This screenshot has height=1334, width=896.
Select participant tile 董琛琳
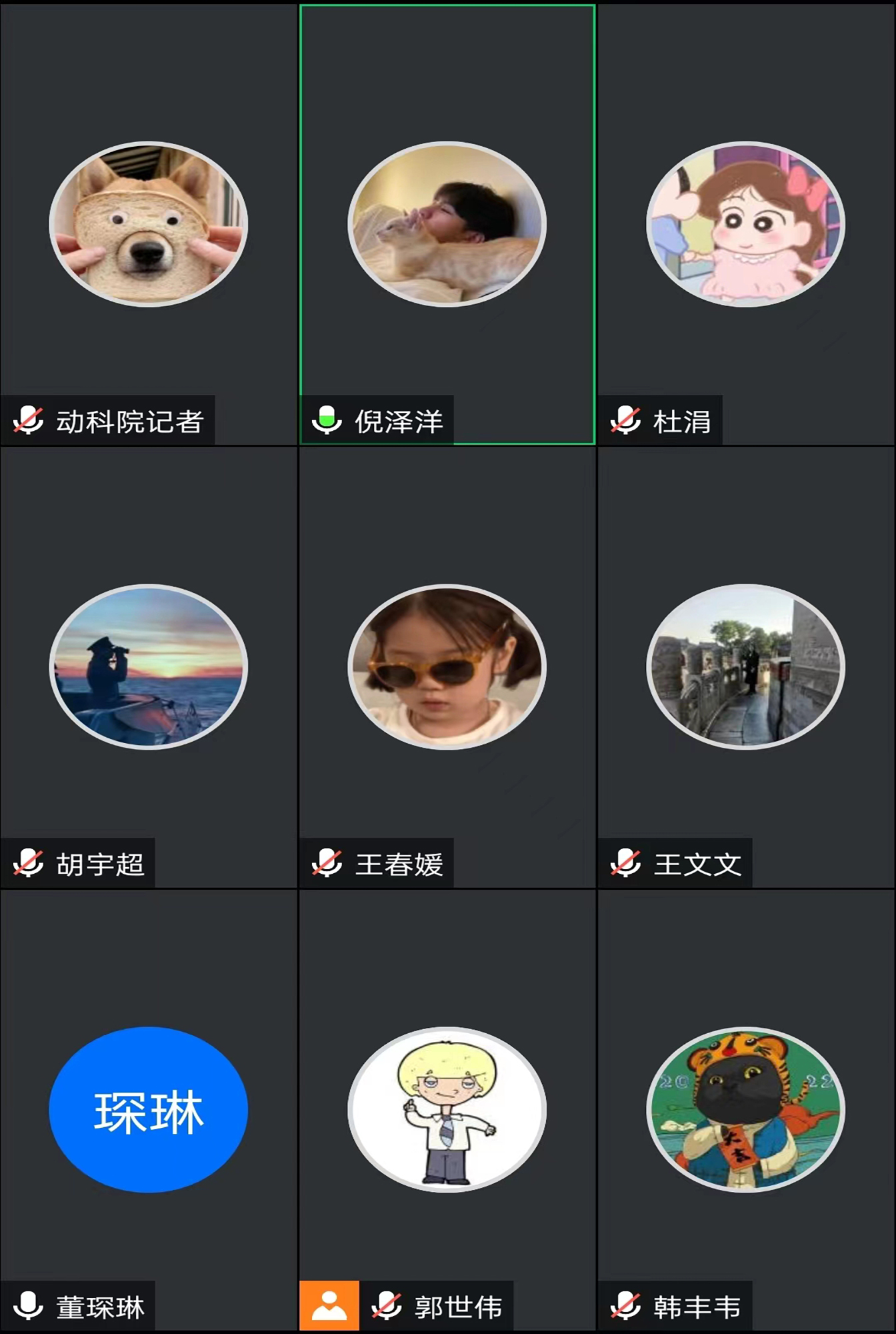point(148,1110)
